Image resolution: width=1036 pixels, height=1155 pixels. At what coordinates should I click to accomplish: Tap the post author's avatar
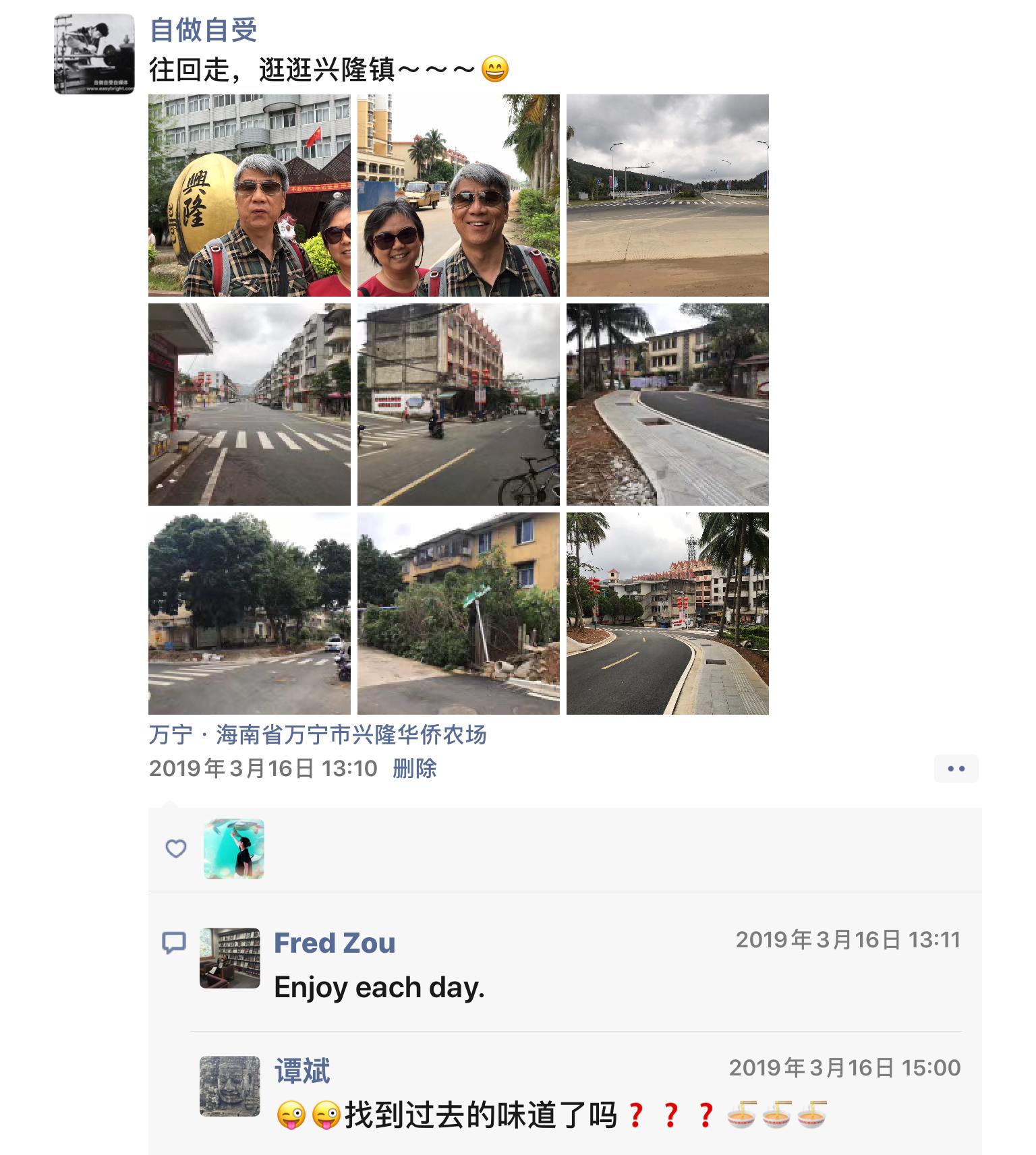[x=94, y=54]
